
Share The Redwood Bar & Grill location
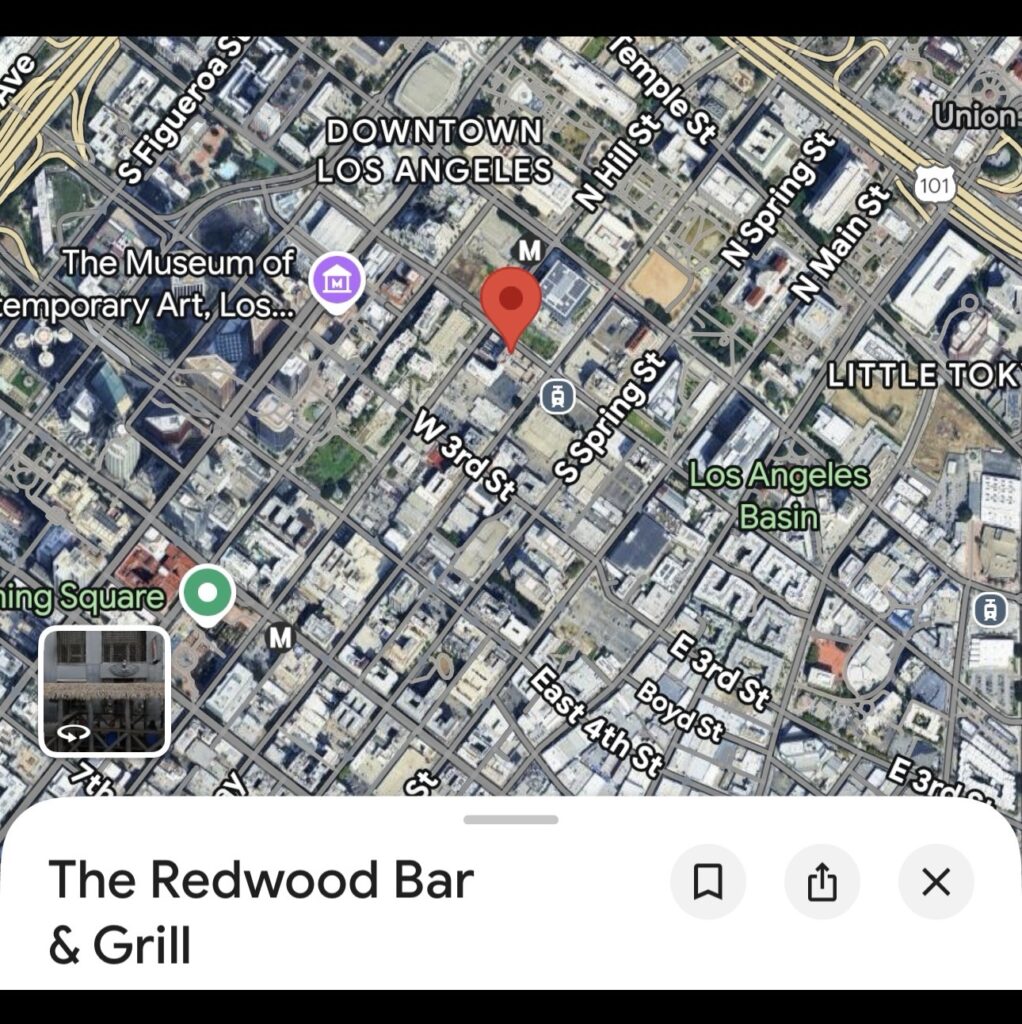[x=822, y=882]
